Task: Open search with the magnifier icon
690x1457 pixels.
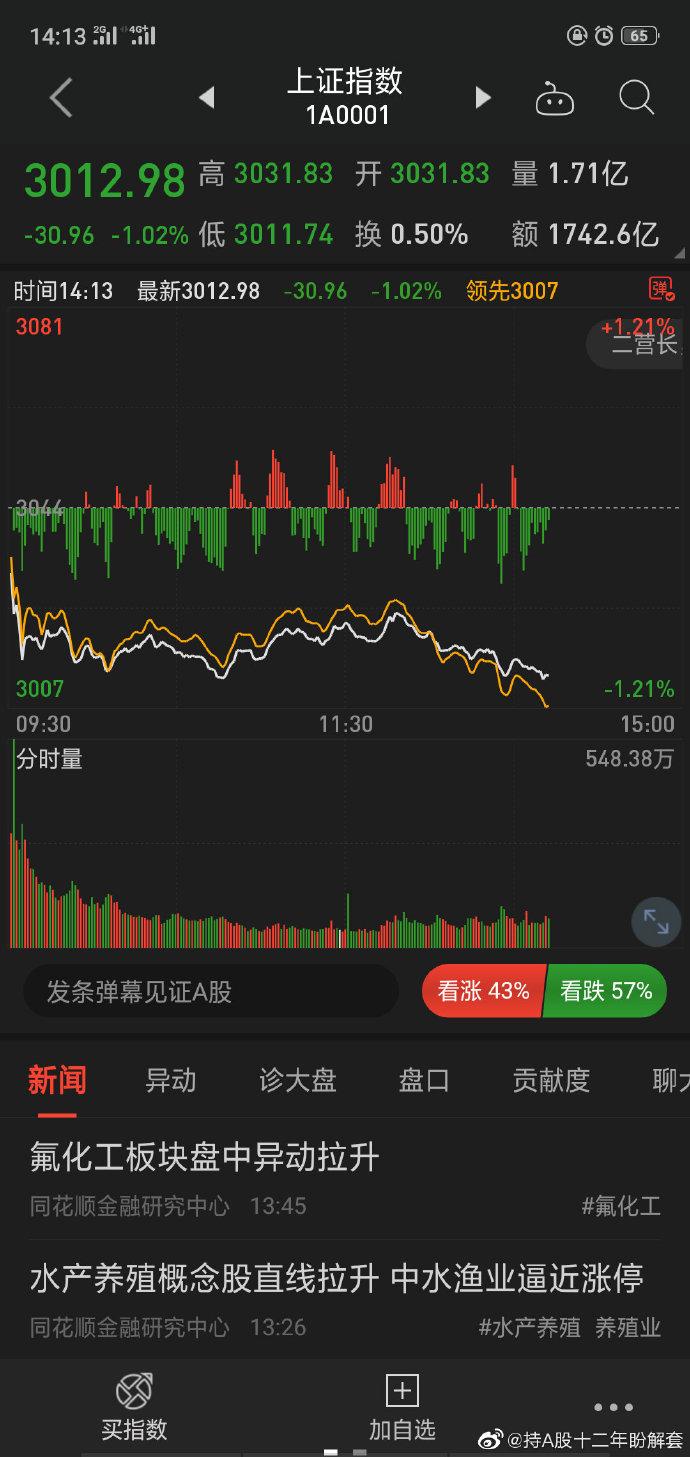Action: [636, 98]
